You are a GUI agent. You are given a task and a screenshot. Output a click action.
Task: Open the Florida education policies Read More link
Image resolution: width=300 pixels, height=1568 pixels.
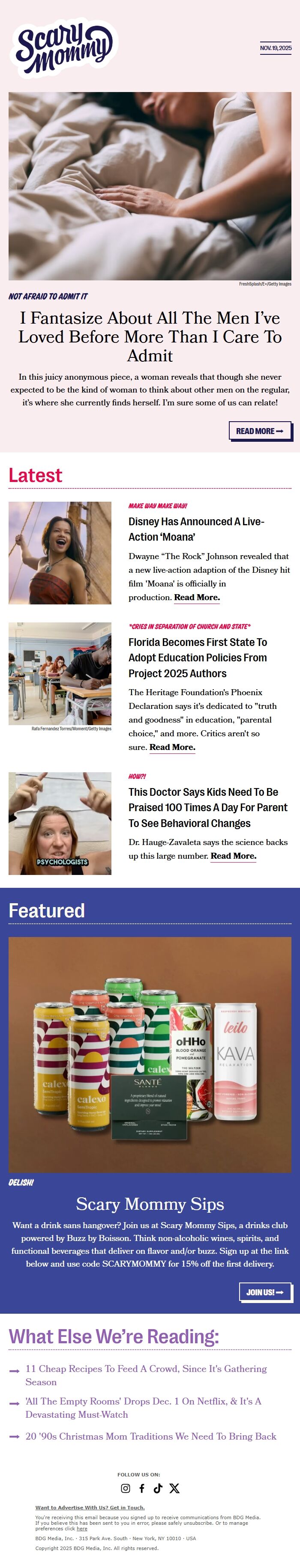(x=172, y=747)
